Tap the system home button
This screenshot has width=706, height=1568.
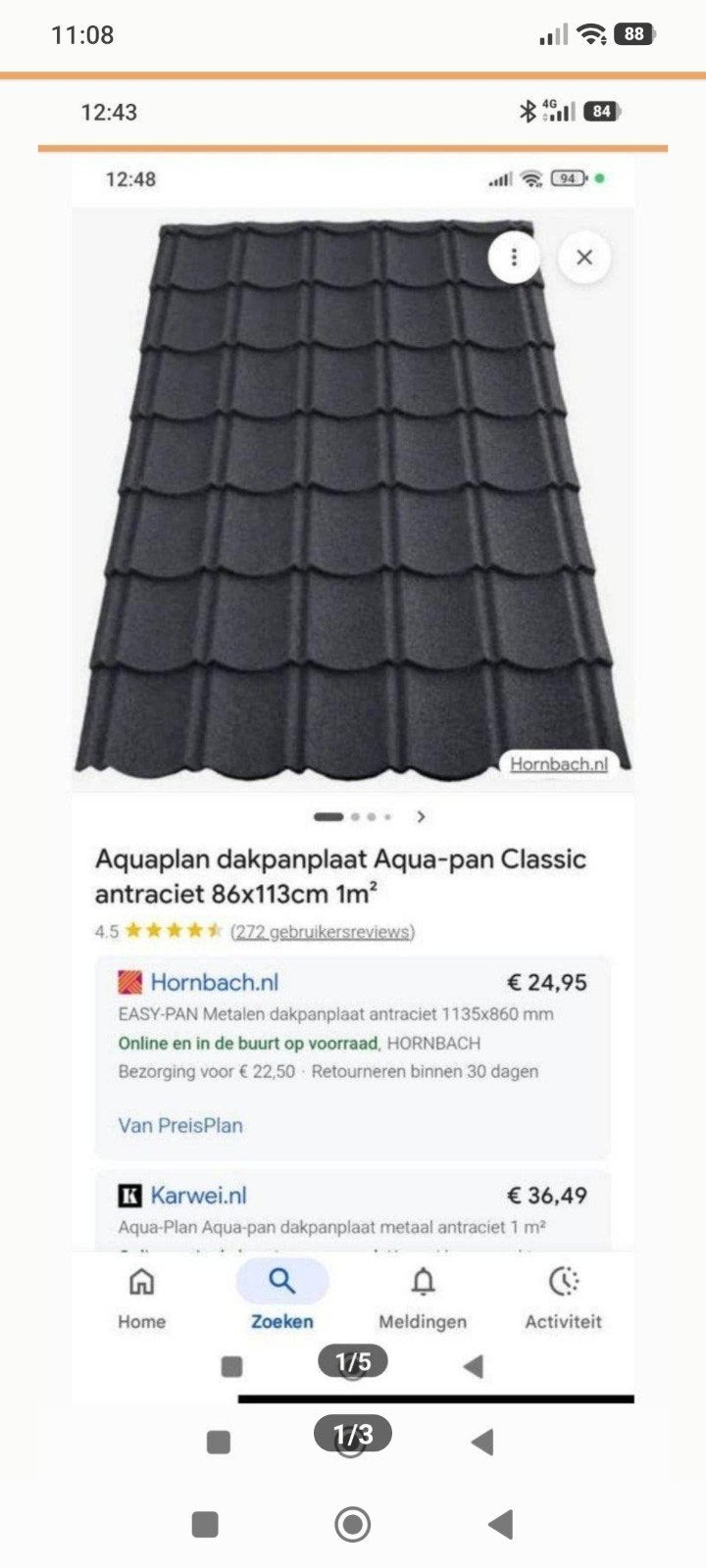353,1524
